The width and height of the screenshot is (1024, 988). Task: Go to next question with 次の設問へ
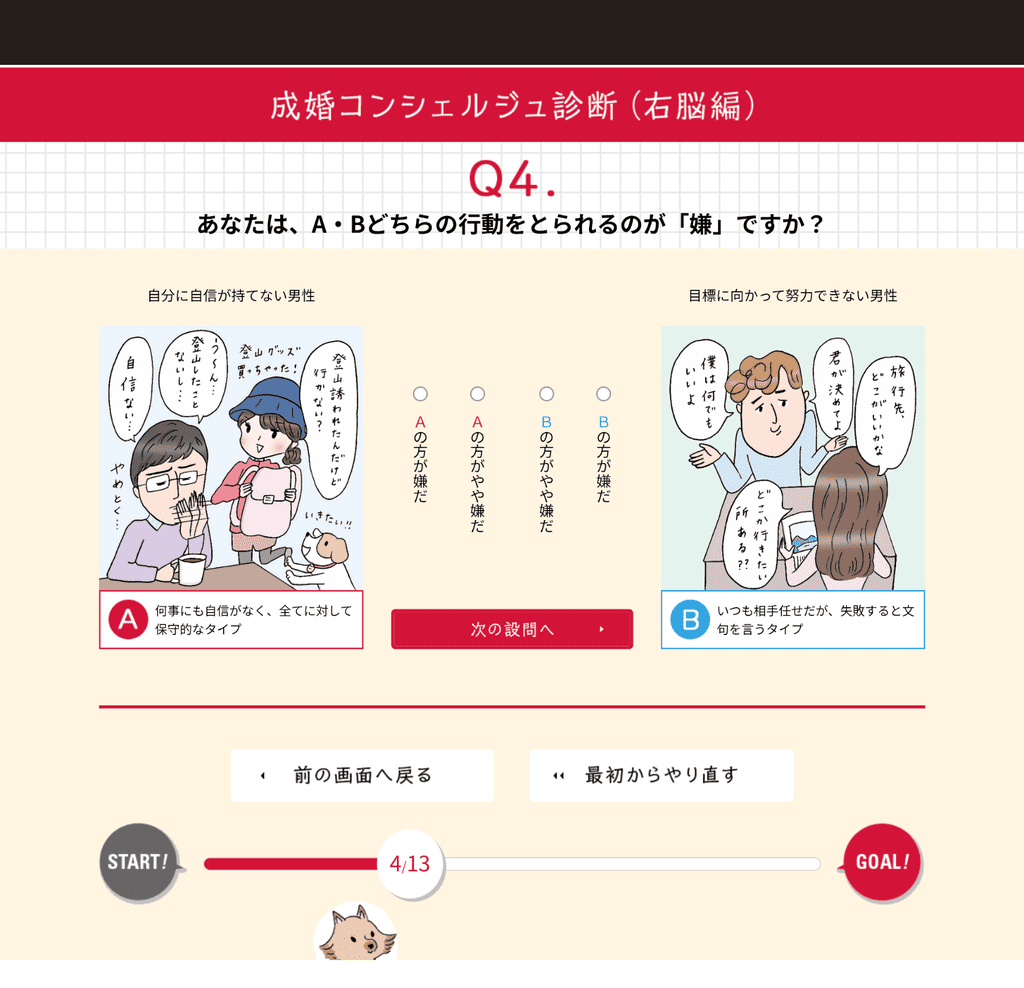[512, 629]
